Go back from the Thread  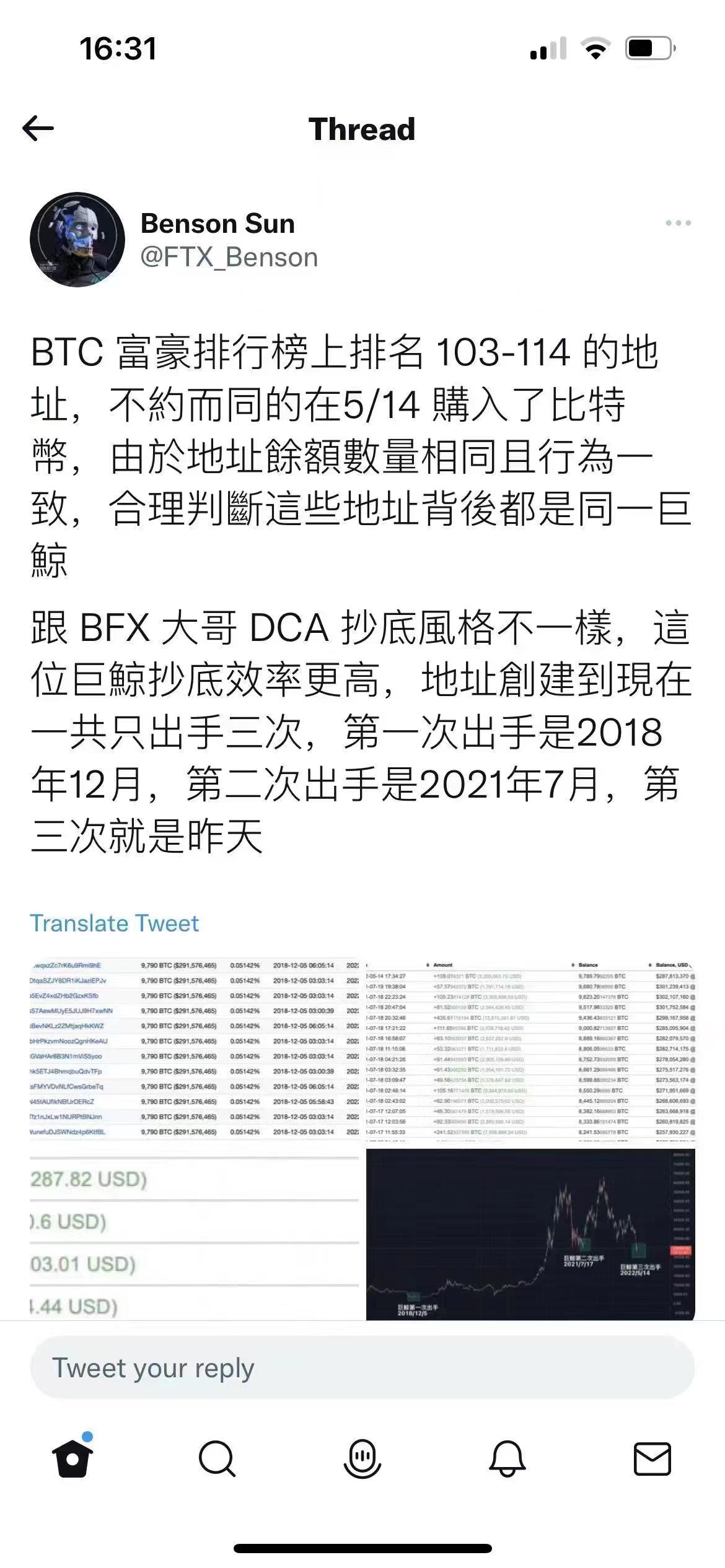click(x=38, y=129)
